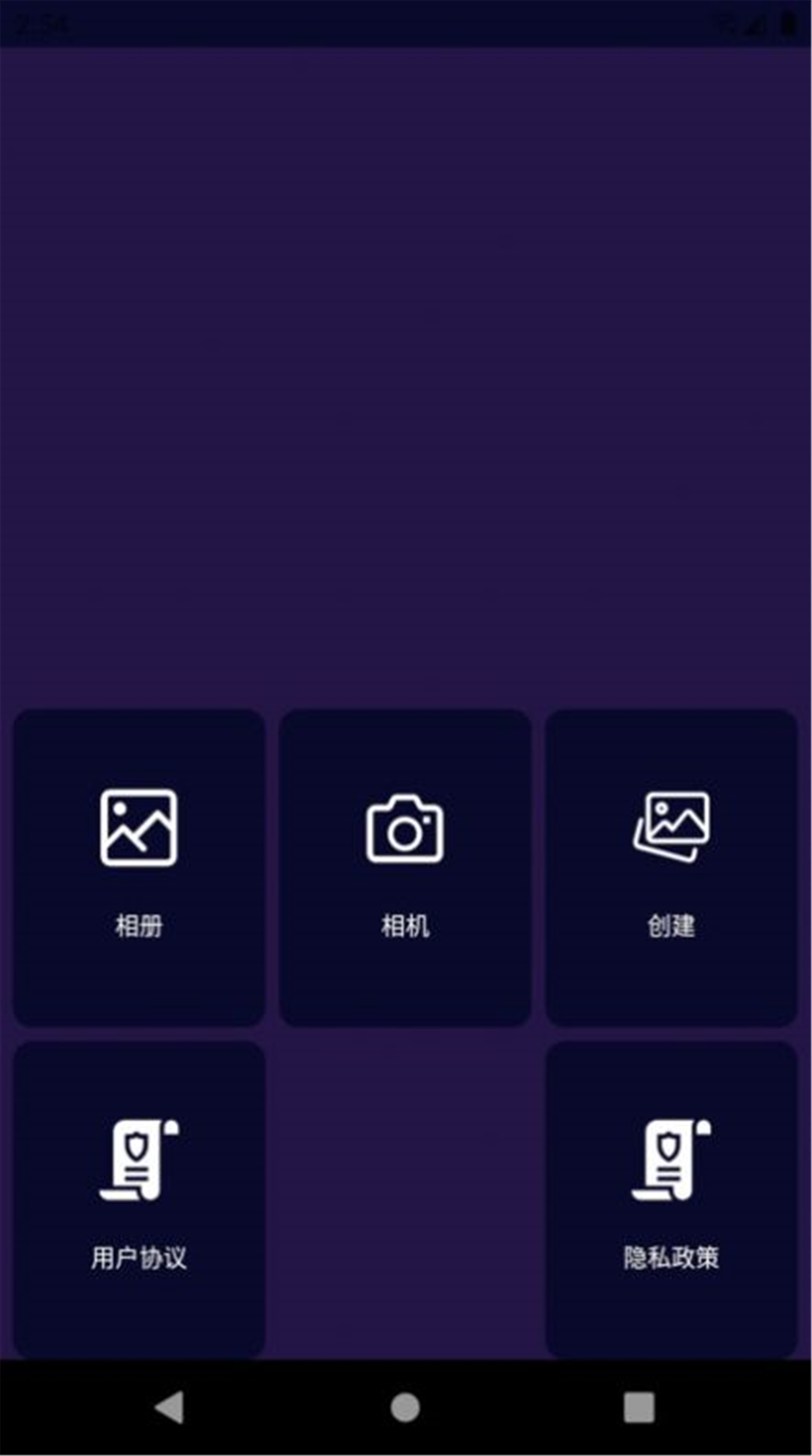Open the 相册 album tile
Viewport: 812px width, 1456px height.
(x=138, y=868)
